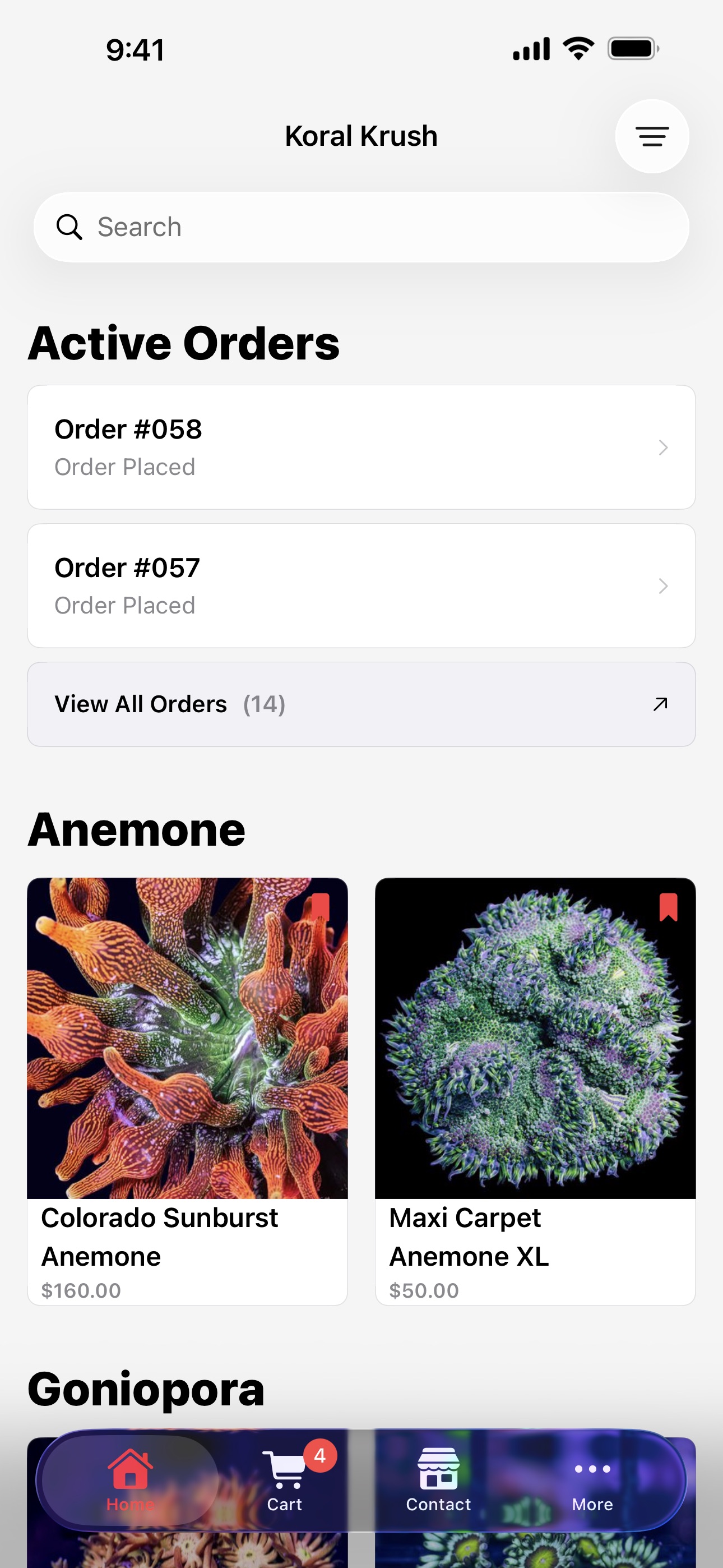Expand Order #057 details via chevron
Image resolution: width=723 pixels, height=1568 pixels.
pos(662,586)
